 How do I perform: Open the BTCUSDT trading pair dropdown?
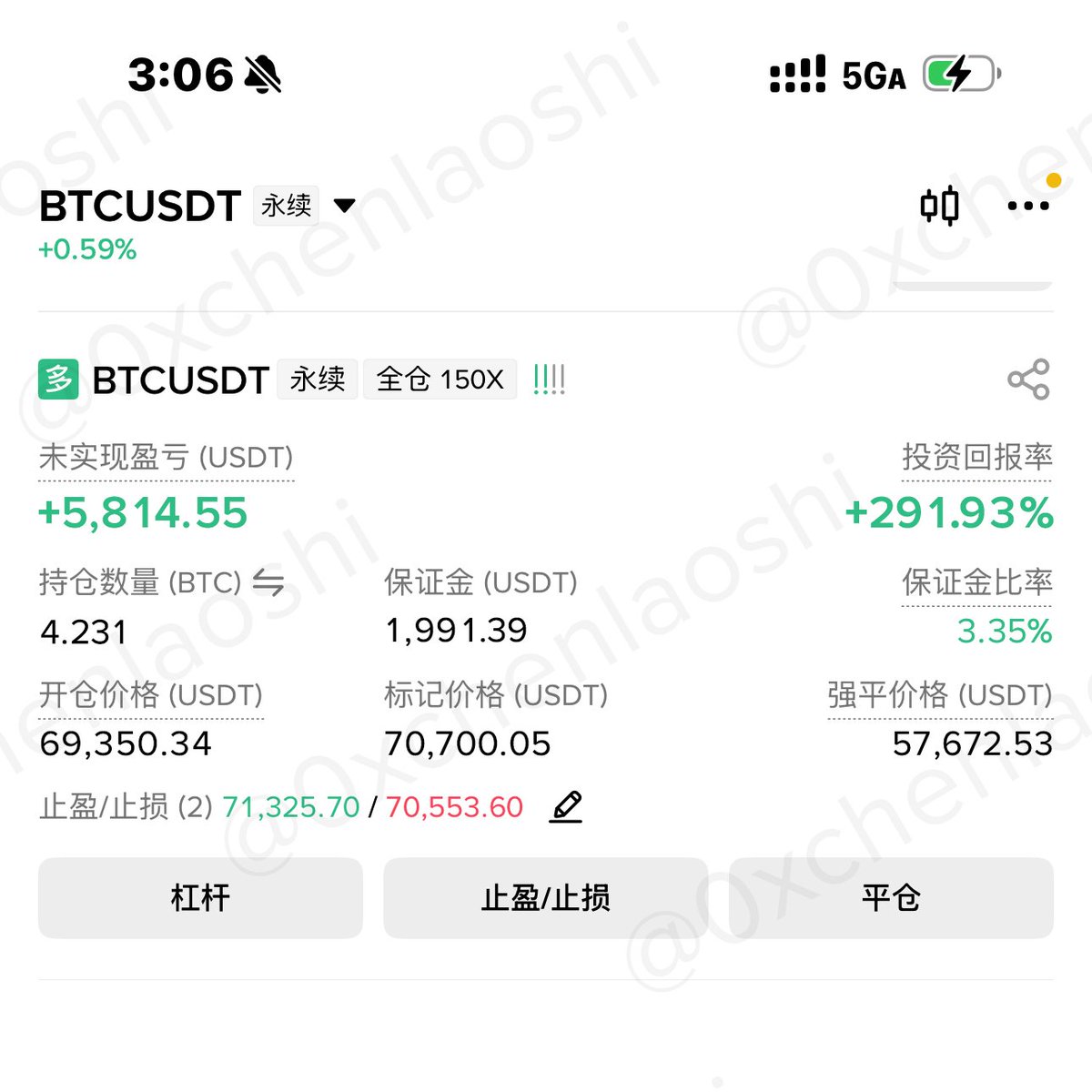[344, 206]
